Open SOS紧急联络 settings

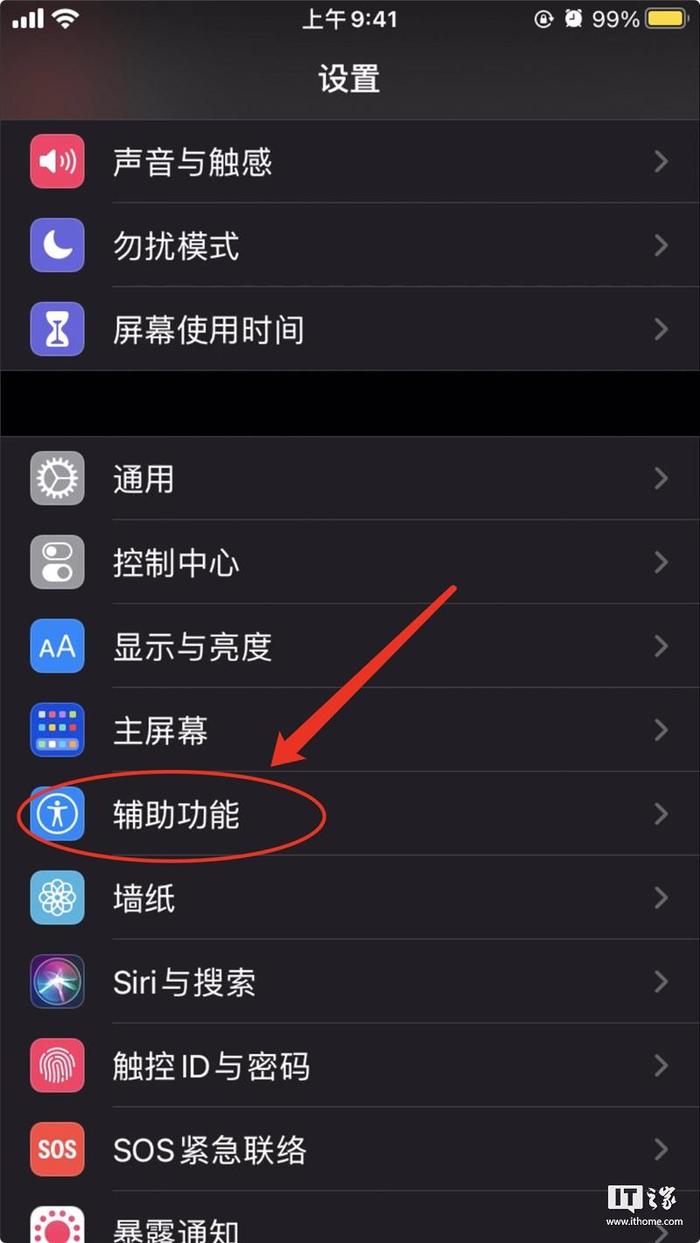coord(350,1150)
